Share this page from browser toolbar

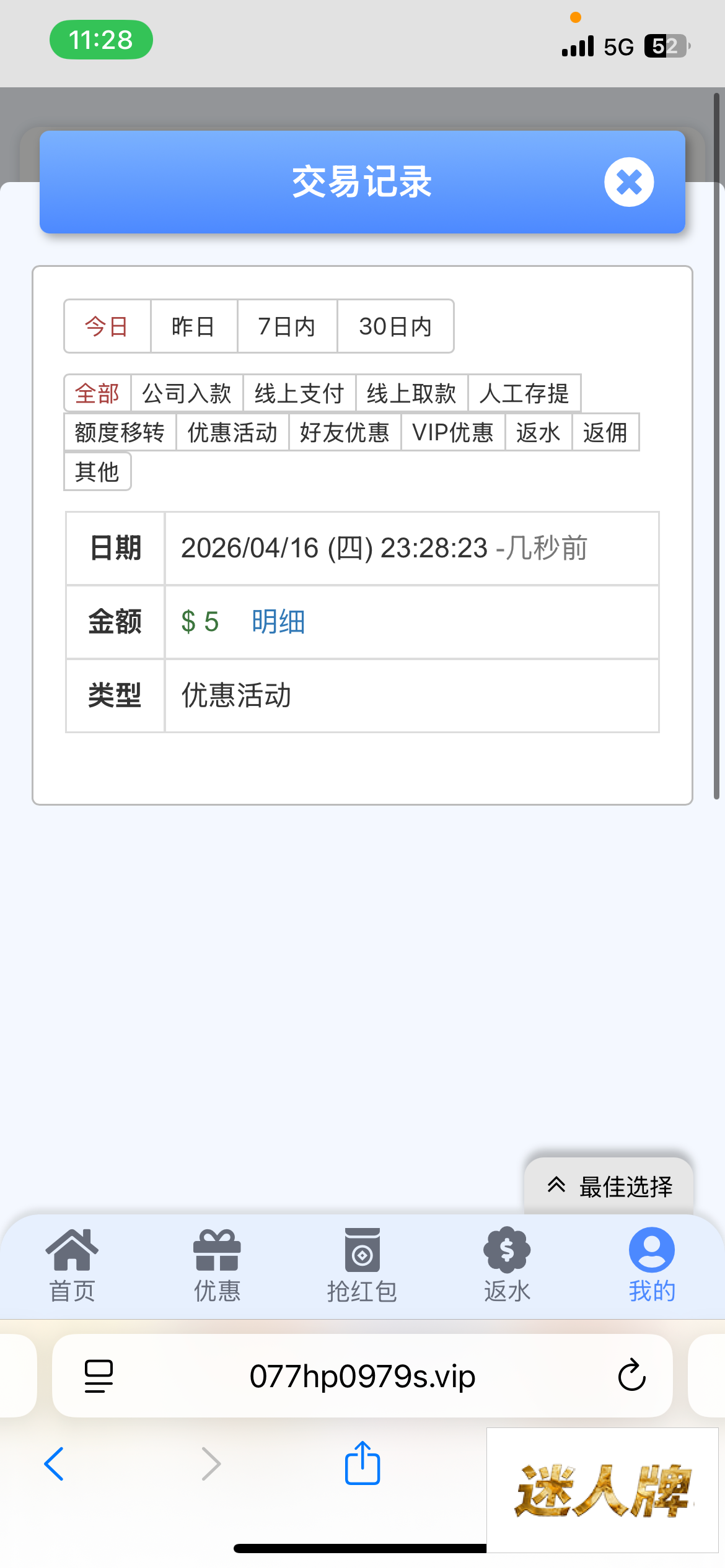[362, 1464]
